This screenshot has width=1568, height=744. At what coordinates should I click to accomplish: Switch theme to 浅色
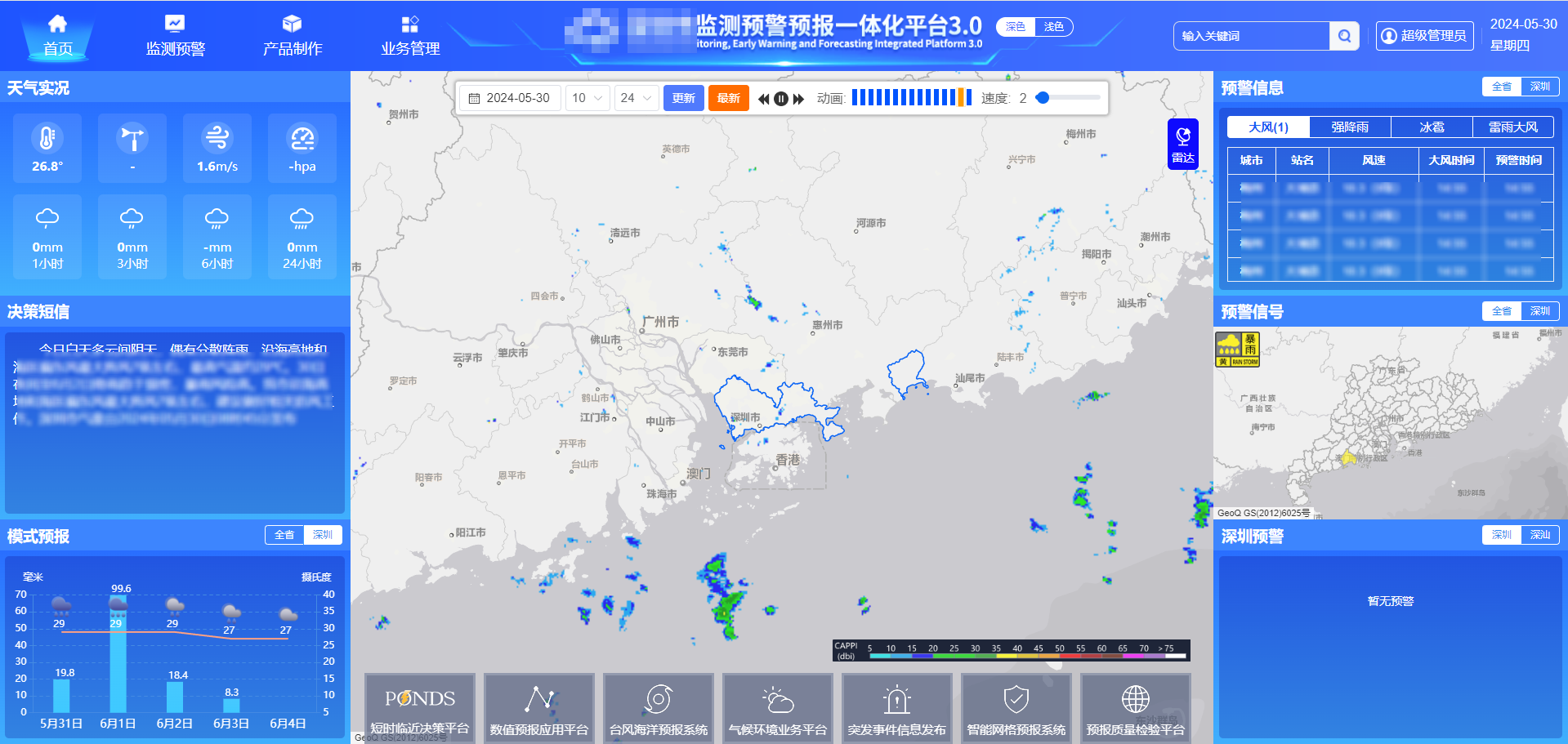[x=1053, y=27]
